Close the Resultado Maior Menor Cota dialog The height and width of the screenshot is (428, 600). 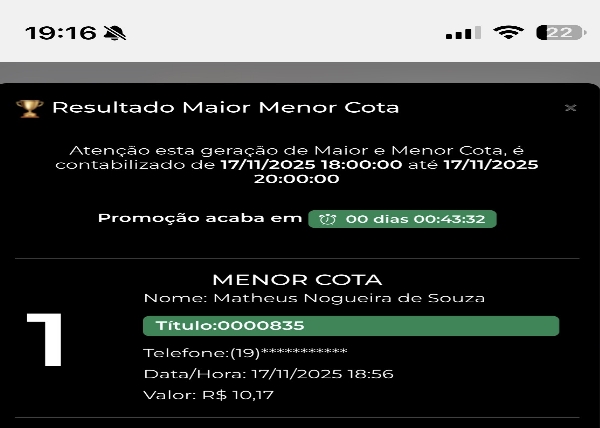[570, 108]
